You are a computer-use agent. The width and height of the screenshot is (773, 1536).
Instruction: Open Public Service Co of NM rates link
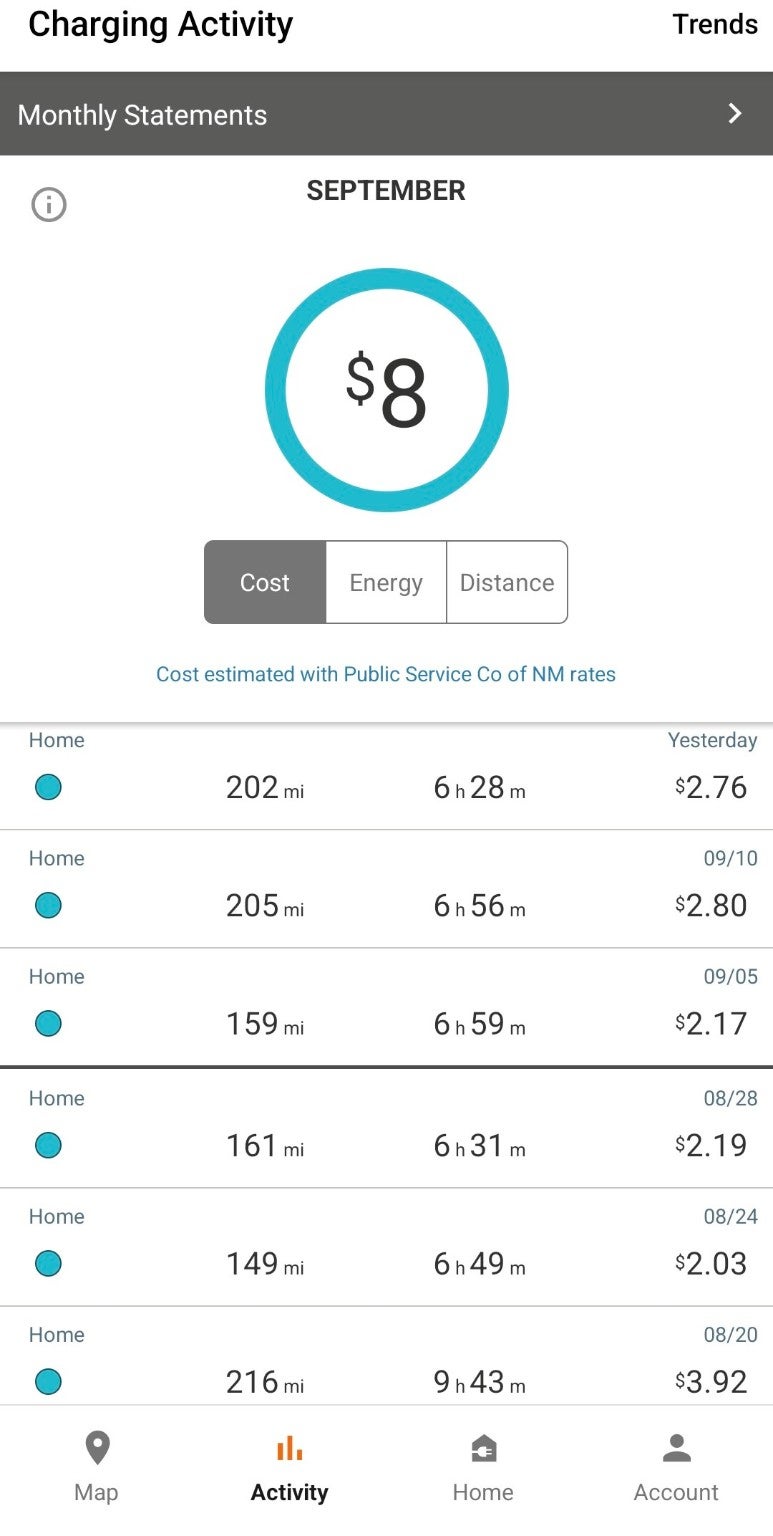(386, 674)
